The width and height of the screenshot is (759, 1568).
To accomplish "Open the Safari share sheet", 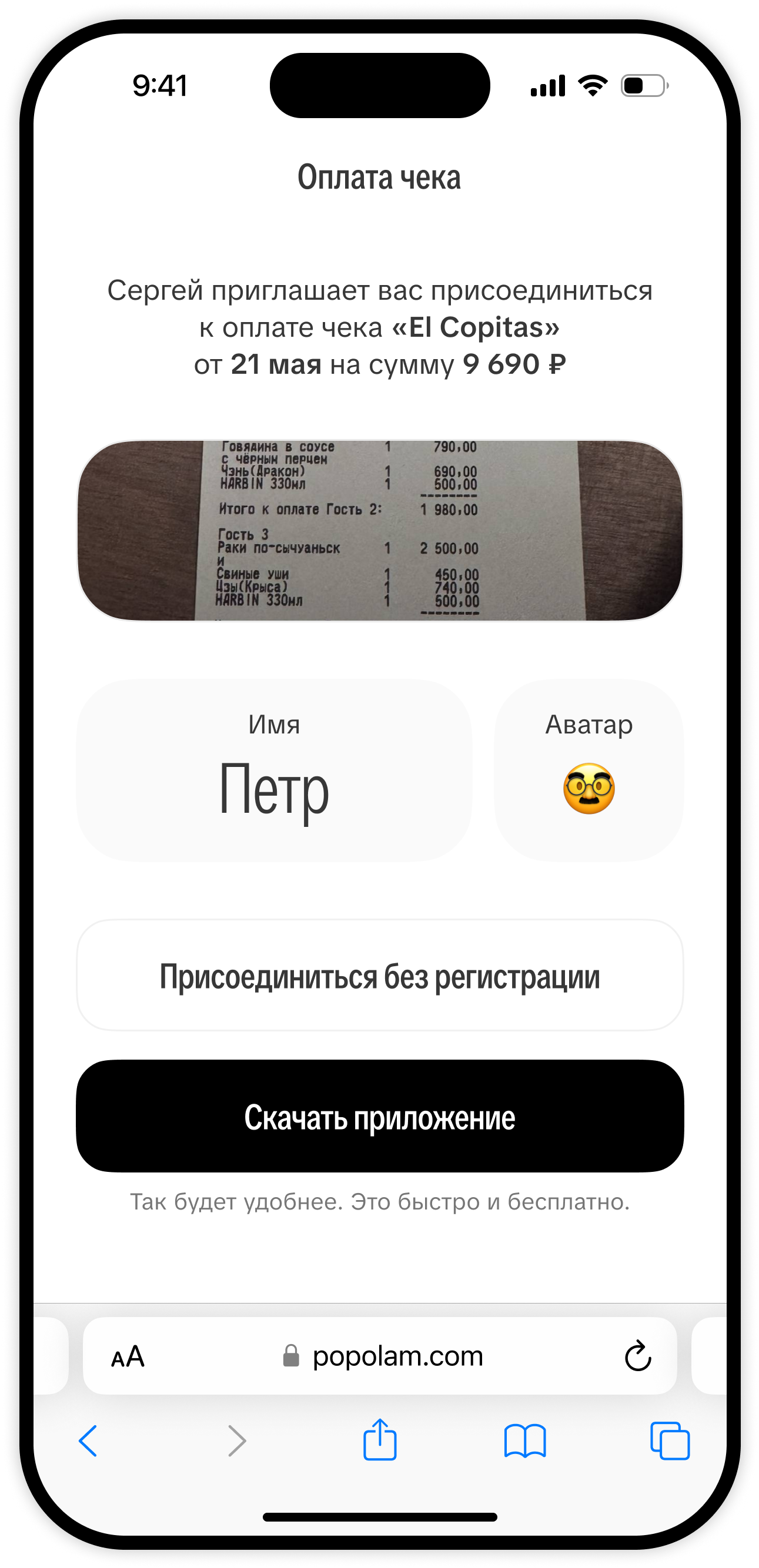I will pyautogui.click(x=380, y=1439).
